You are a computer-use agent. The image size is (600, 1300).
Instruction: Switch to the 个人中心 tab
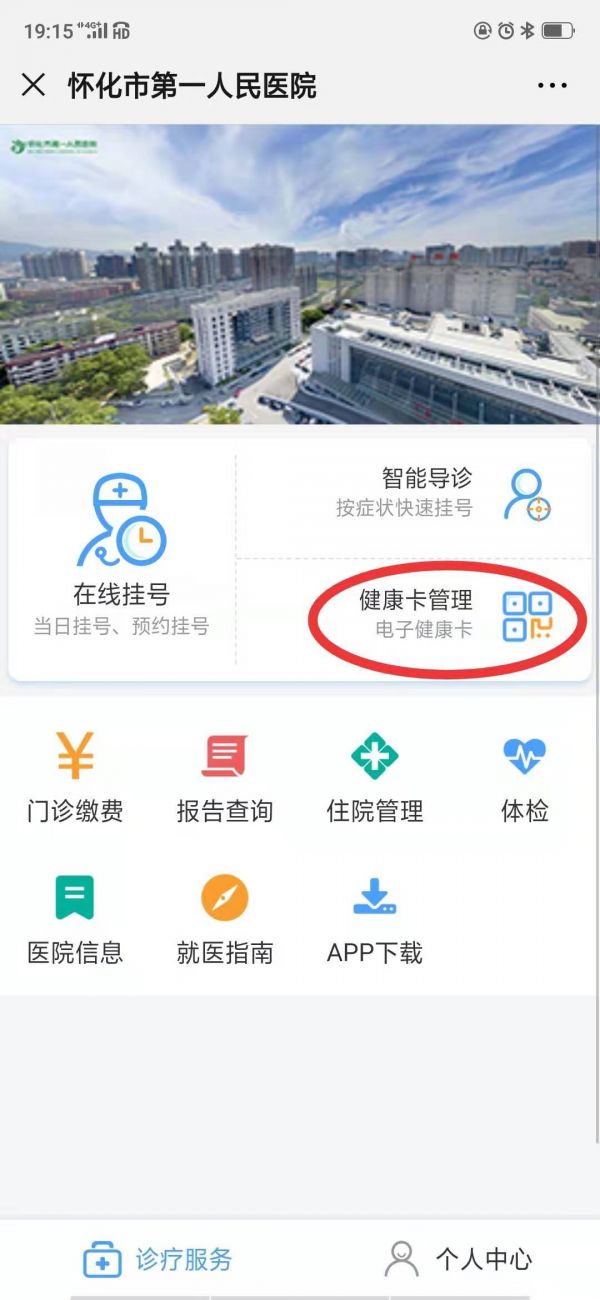pos(458,1259)
